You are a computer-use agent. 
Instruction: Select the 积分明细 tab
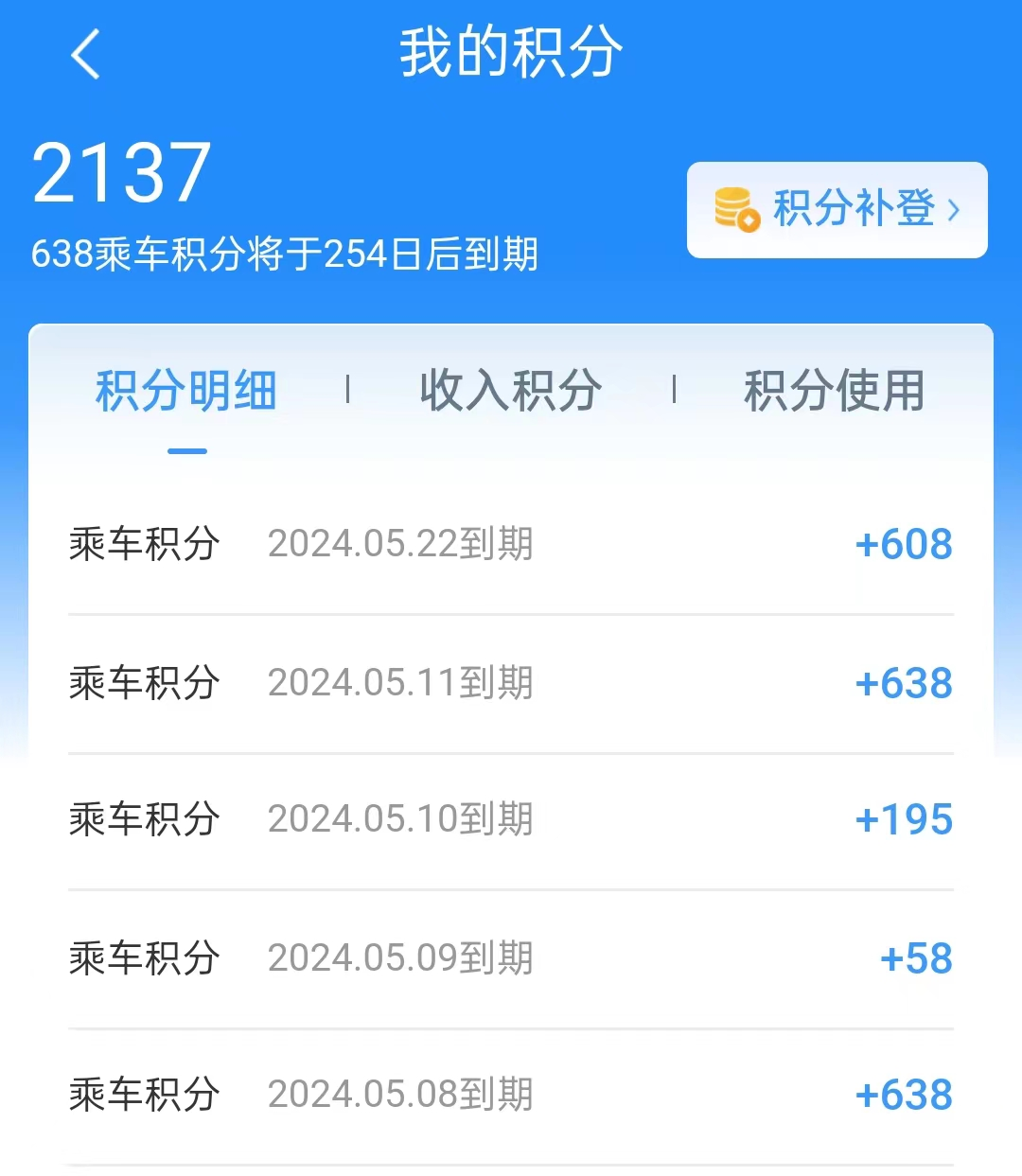(186, 391)
